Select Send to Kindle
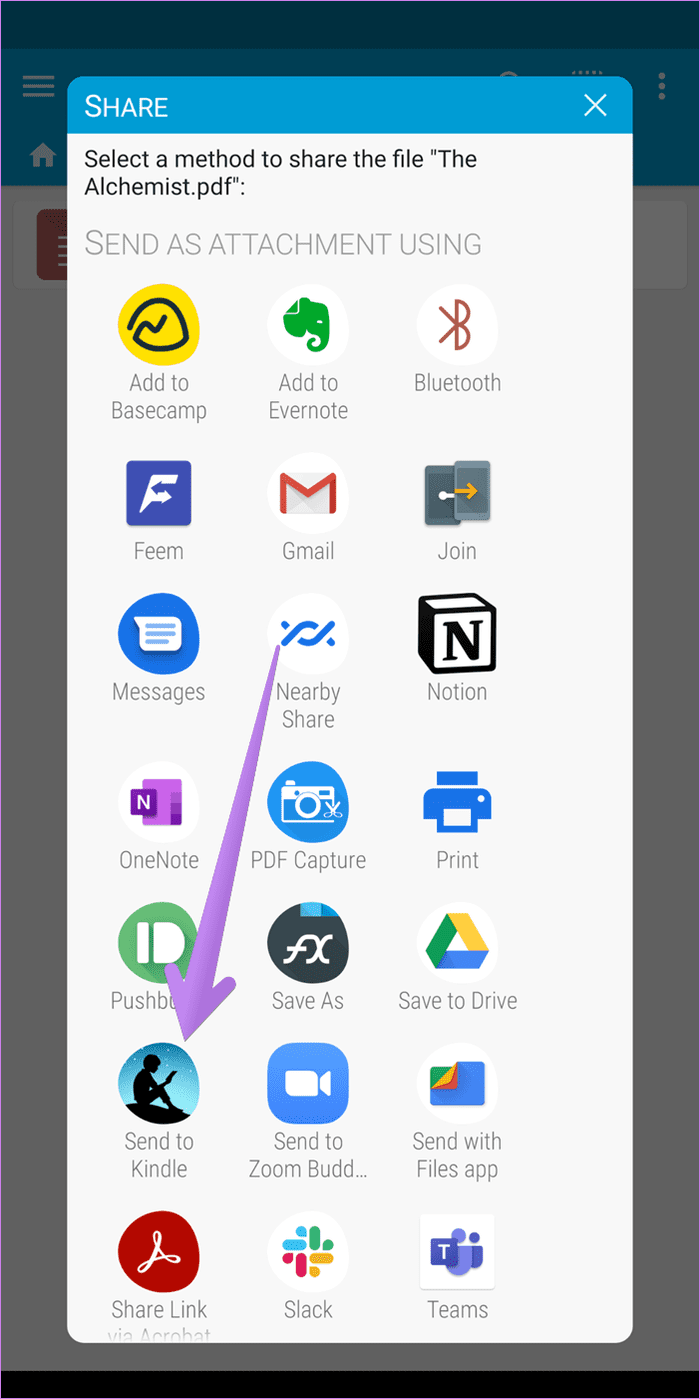This screenshot has height=1399, width=700. pyautogui.click(x=158, y=1112)
